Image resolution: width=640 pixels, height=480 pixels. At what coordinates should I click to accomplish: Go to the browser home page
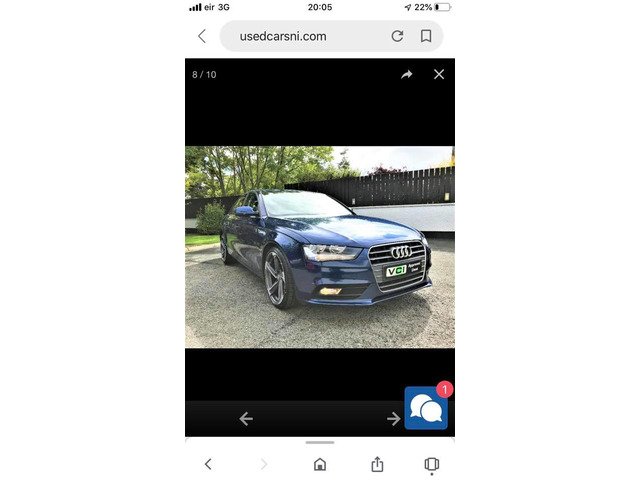(320, 464)
